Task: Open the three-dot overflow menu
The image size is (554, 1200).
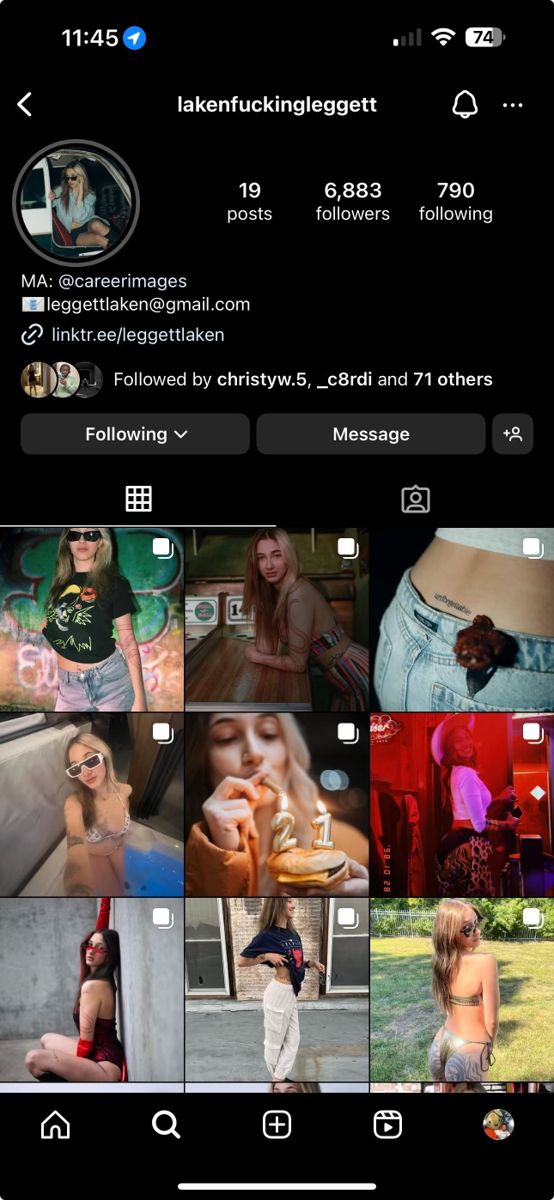Action: (x=513, y=105)
